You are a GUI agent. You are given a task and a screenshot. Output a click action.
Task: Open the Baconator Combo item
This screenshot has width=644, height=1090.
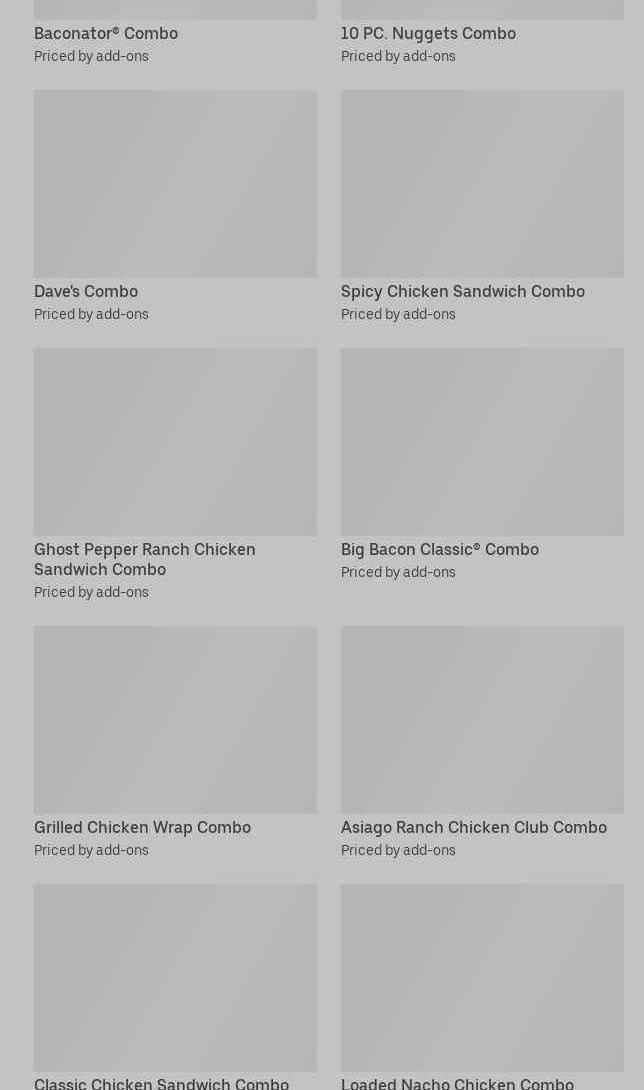click(x=175, y=33)
